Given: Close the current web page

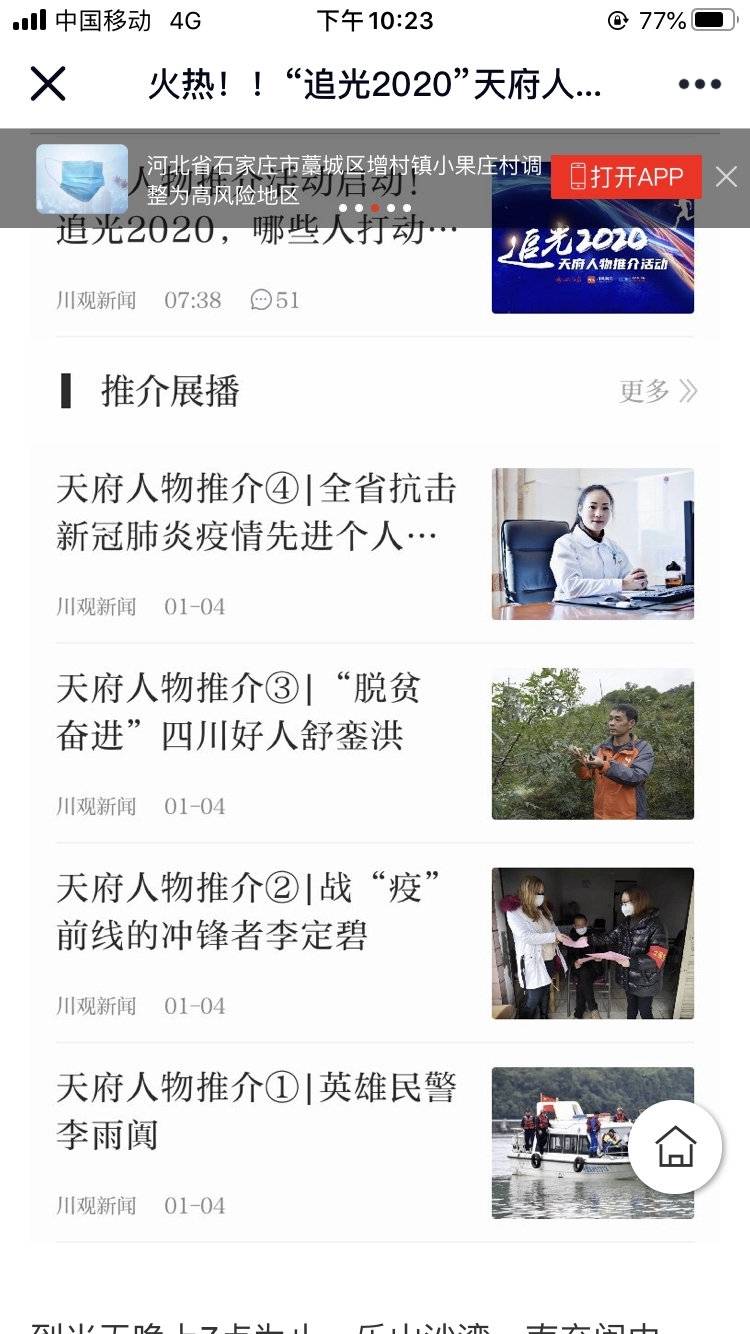Looking at the screenshot, I should [47, 84].
